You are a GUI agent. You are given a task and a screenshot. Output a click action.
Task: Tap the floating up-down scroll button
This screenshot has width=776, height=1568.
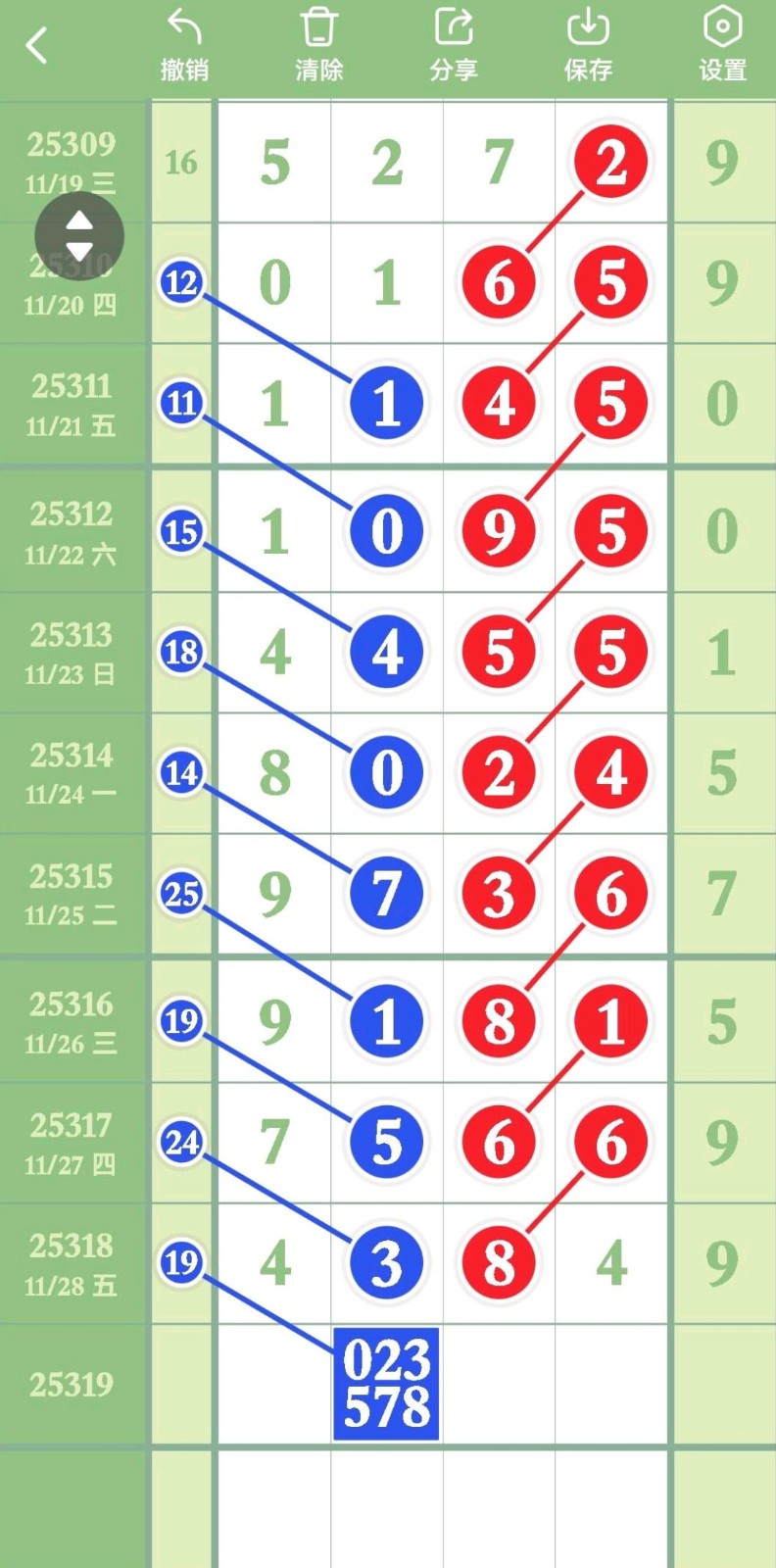[x=79, y=236]
